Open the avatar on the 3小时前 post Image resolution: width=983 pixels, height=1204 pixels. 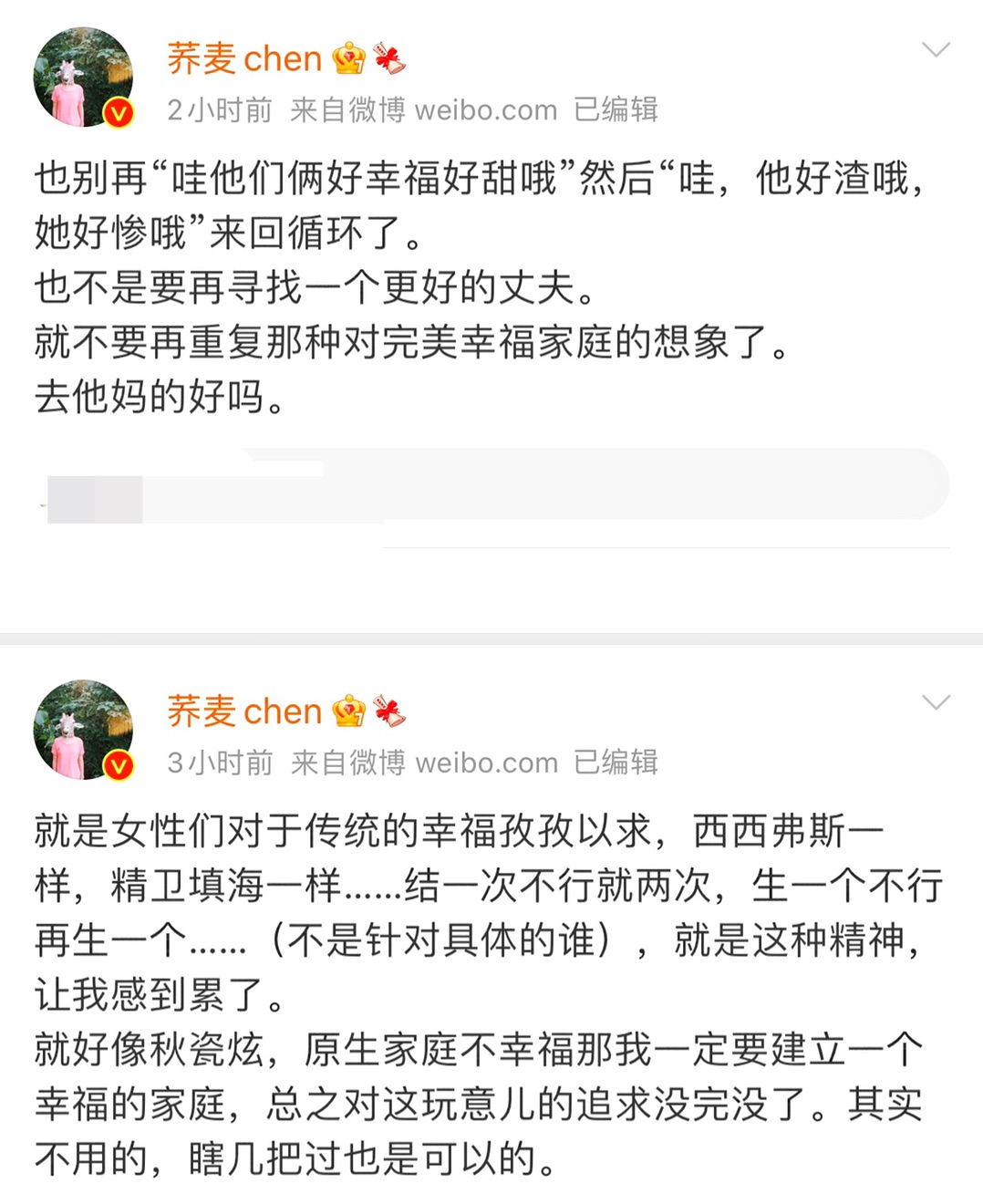83,730
